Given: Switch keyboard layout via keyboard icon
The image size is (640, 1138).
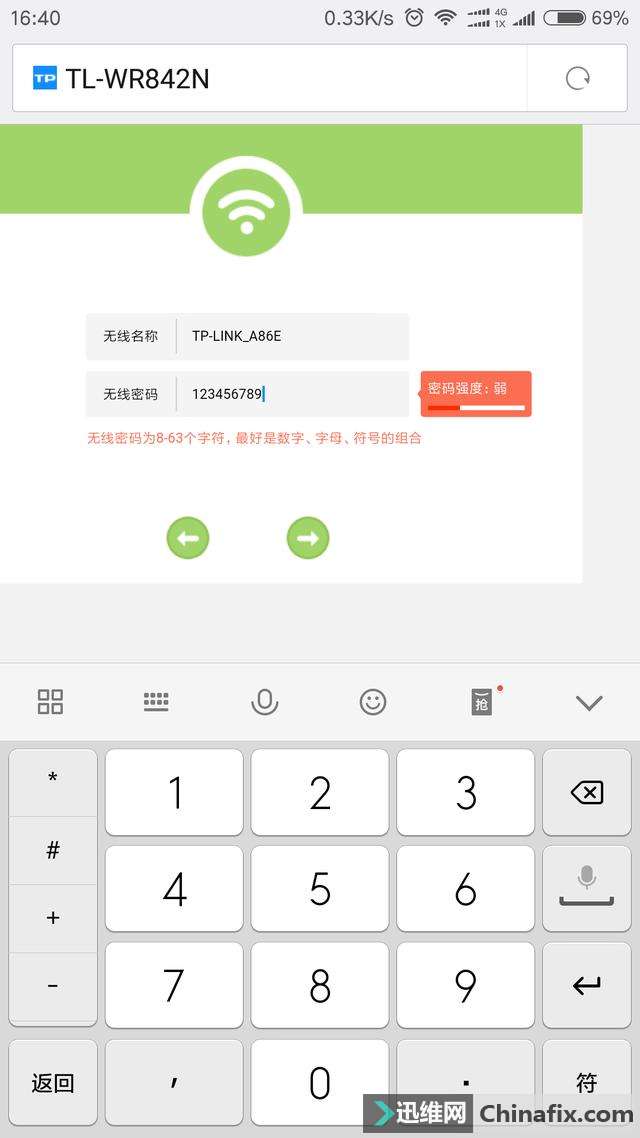Looking at the screenshot, I should point(156,702).
